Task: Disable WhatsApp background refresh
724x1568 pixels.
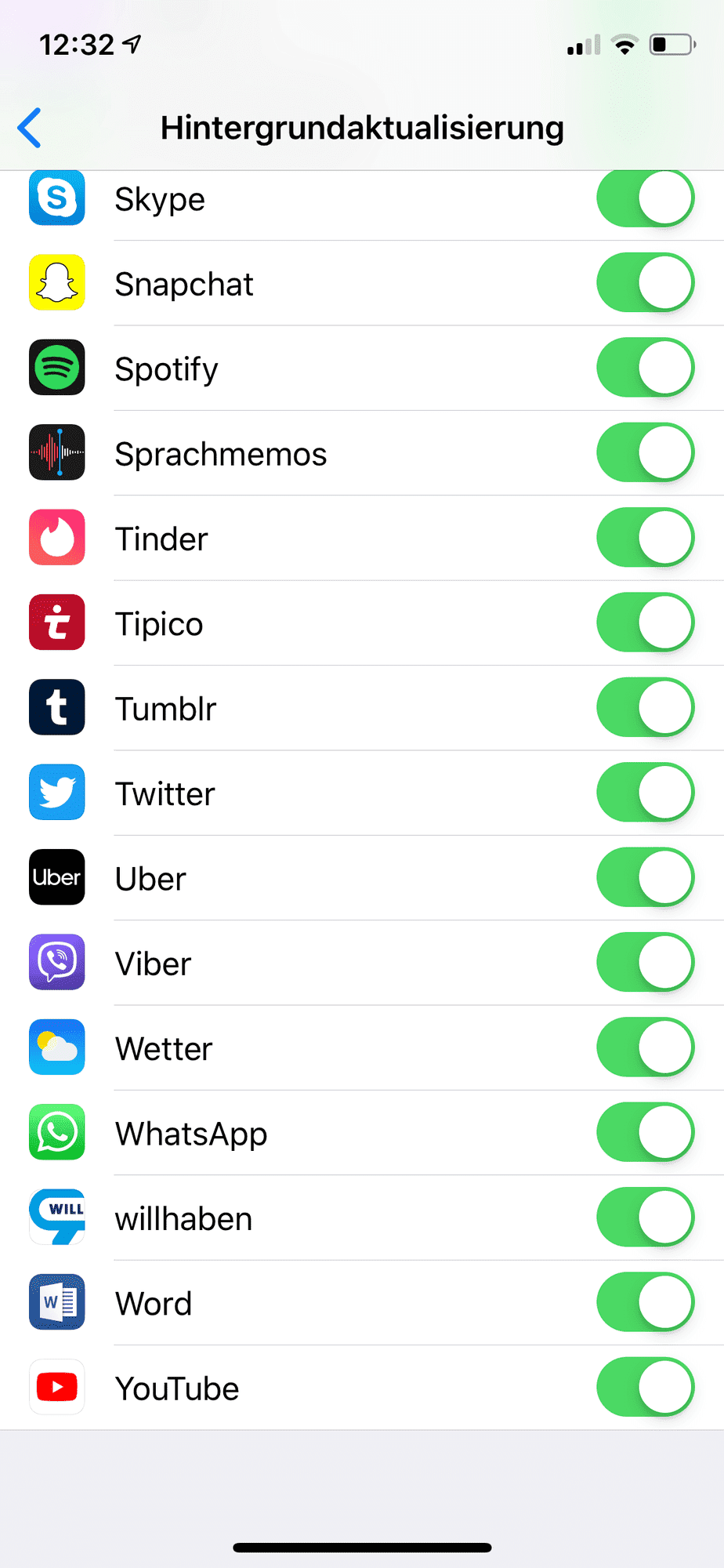Action: [x=645, y=1133]
